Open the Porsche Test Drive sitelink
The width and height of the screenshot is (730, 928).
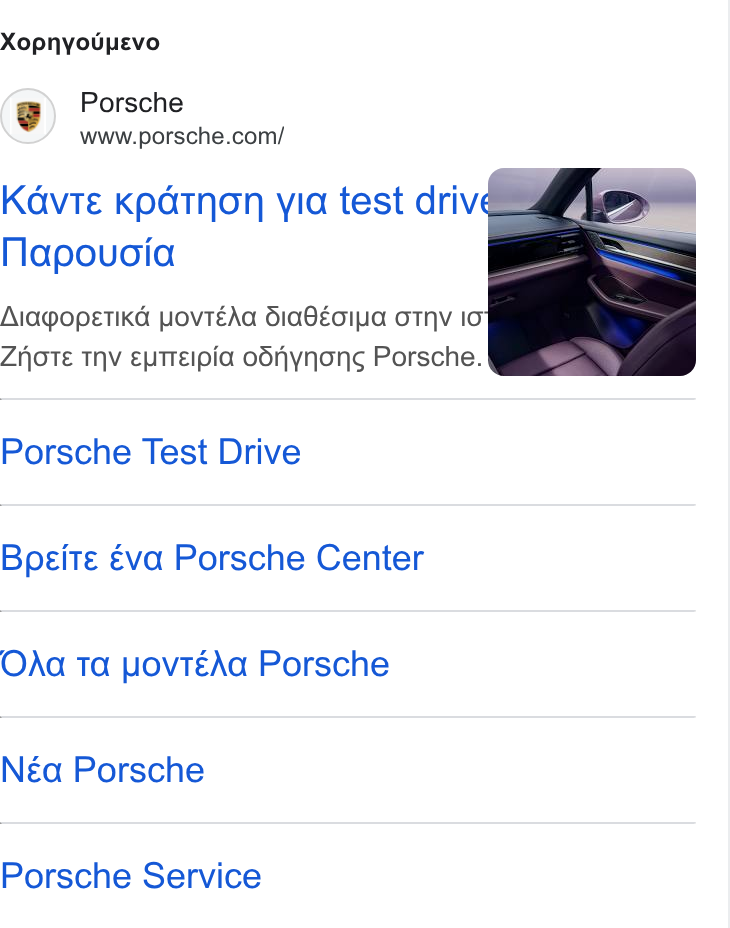(151, 452)
